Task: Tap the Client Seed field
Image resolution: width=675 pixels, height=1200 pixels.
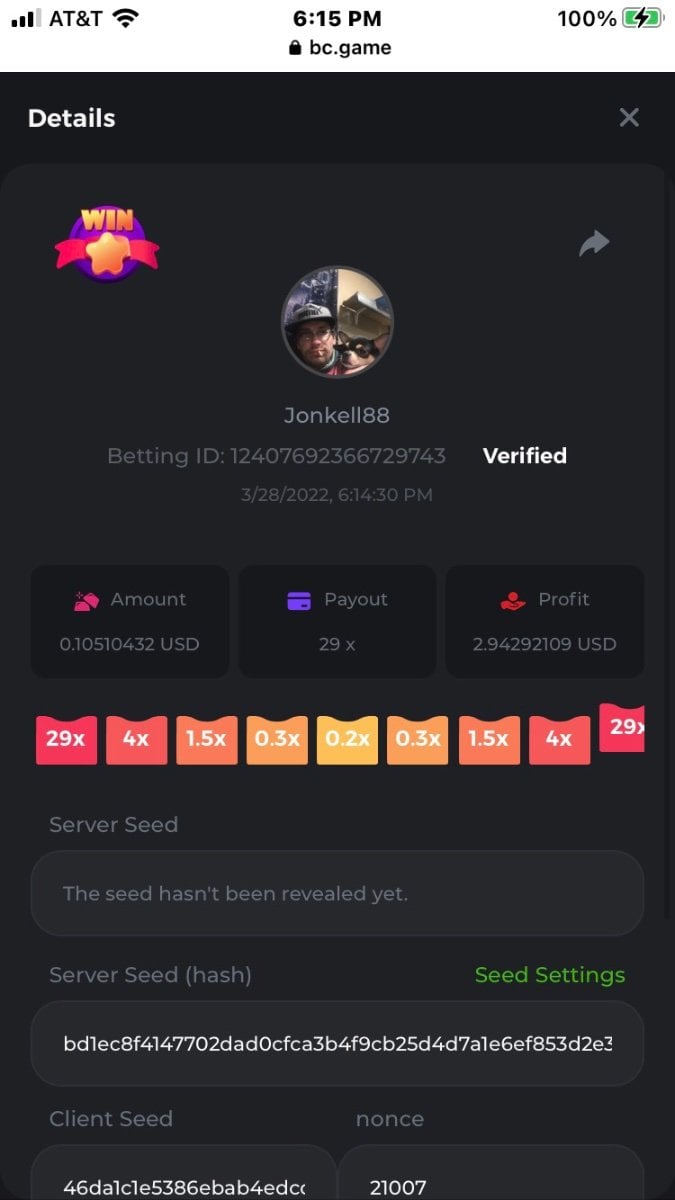Action: [183, 1178]
